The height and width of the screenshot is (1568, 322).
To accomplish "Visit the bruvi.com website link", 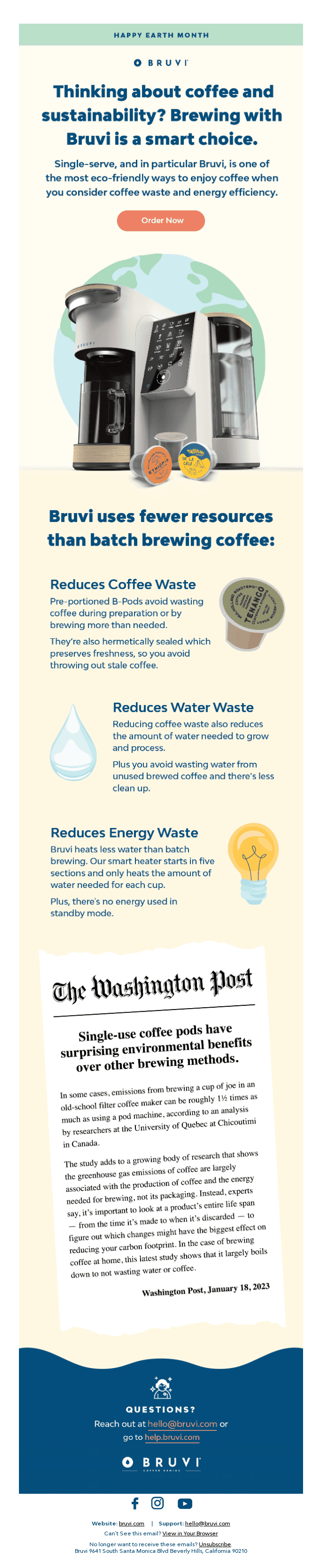I will point(131,1524).
